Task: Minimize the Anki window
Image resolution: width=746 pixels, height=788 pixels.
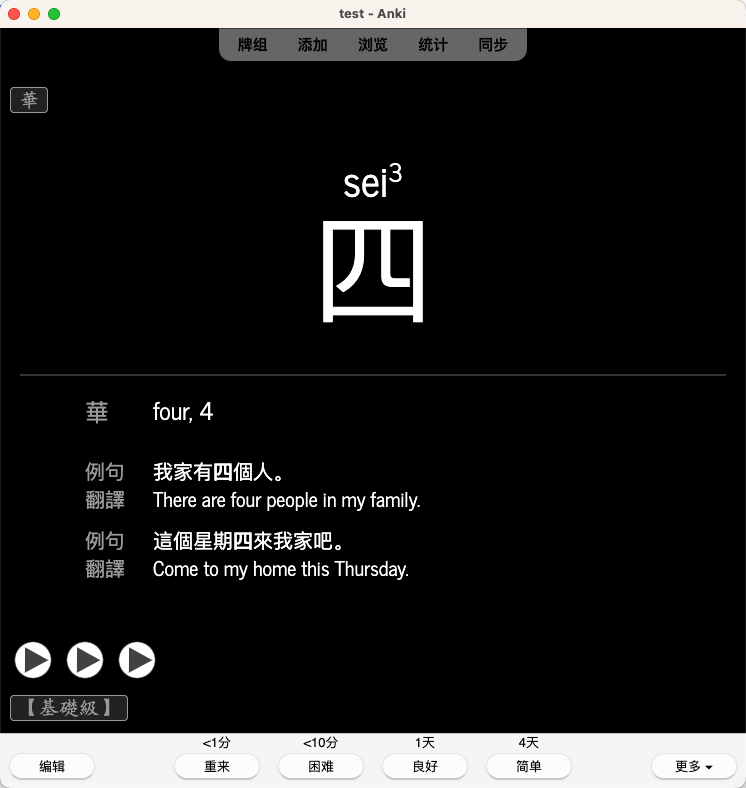Action: point(34,14)
